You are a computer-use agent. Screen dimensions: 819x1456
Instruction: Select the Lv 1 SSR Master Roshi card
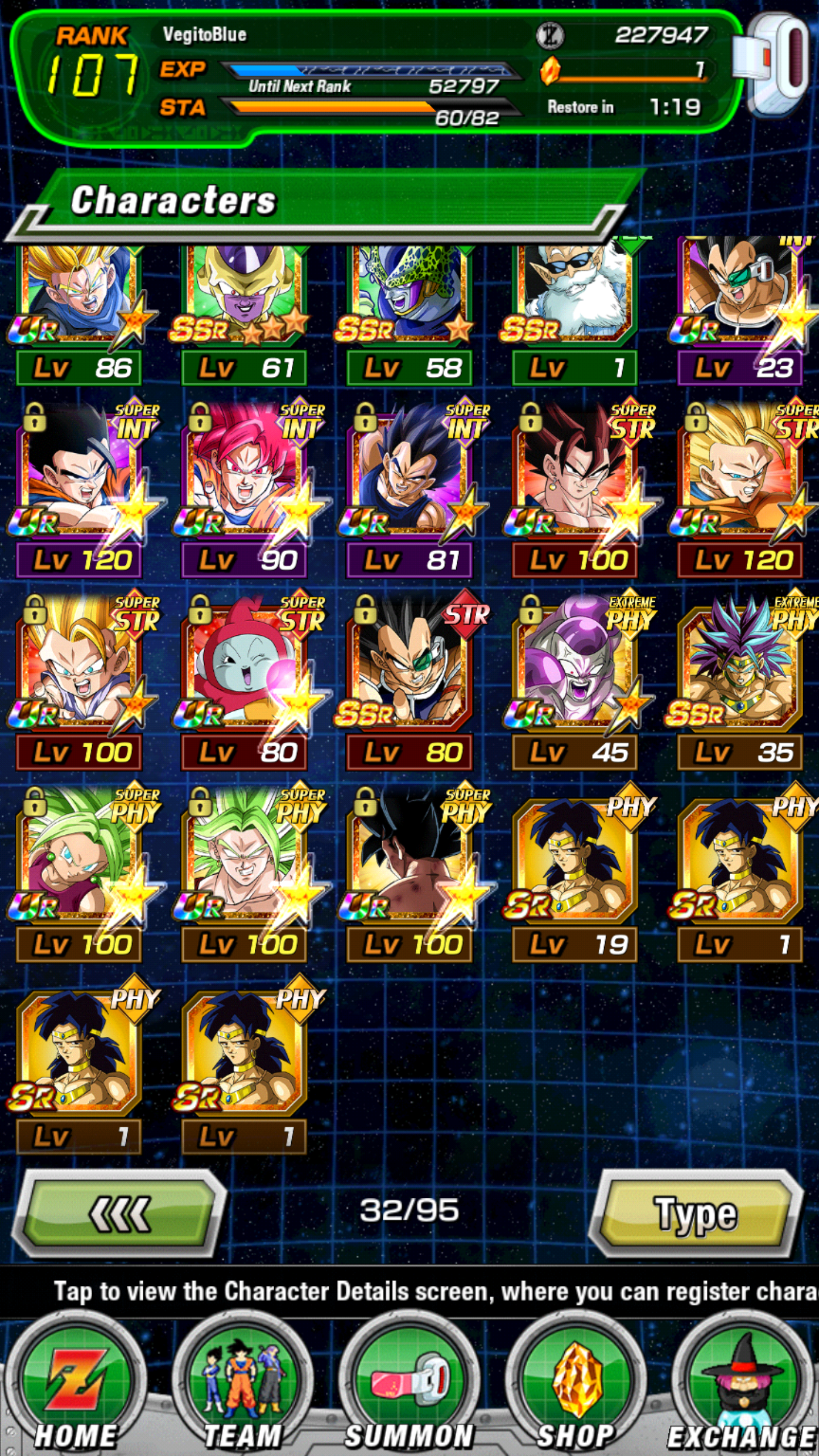[574, 313]
